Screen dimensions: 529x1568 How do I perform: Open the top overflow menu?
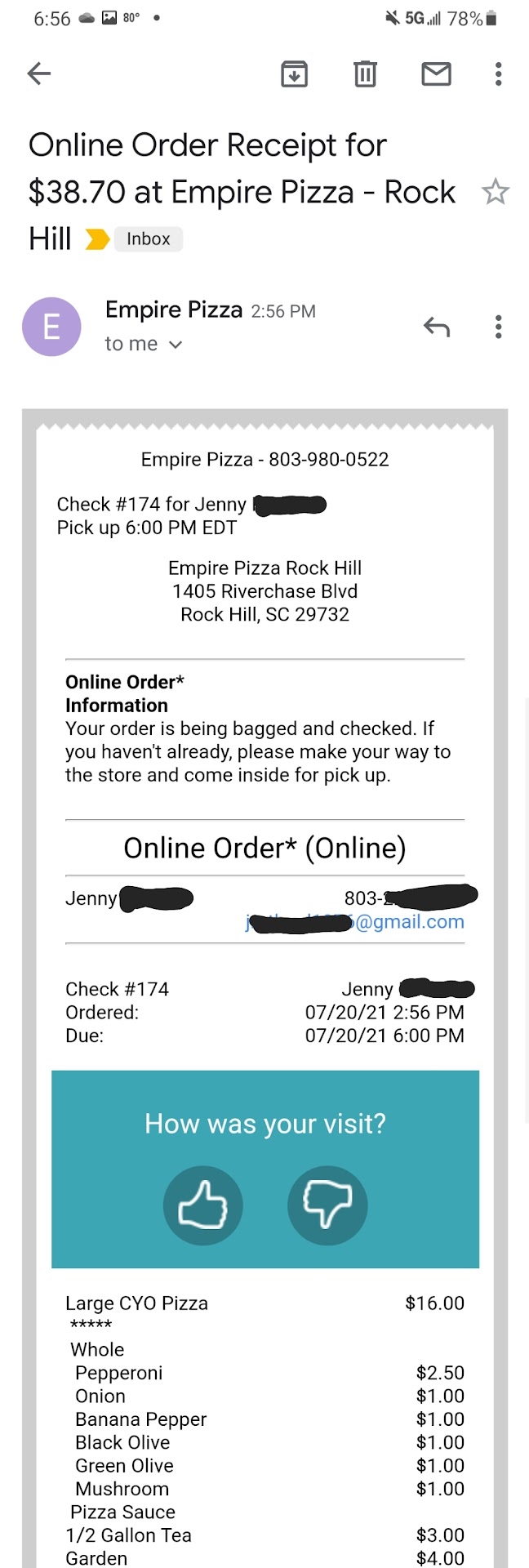pyautogui.click(x=498, y=73)
